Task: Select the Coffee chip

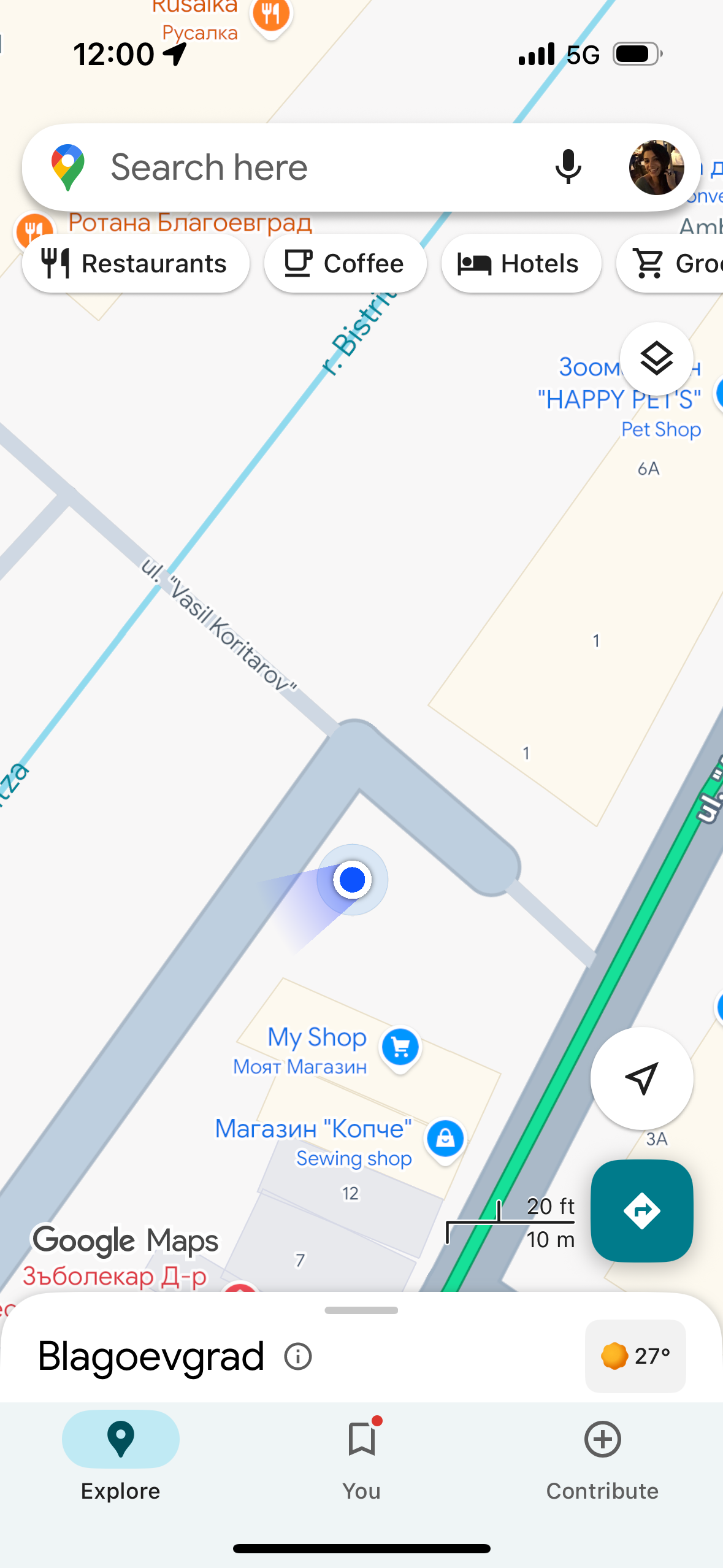Action: point(345,264)
